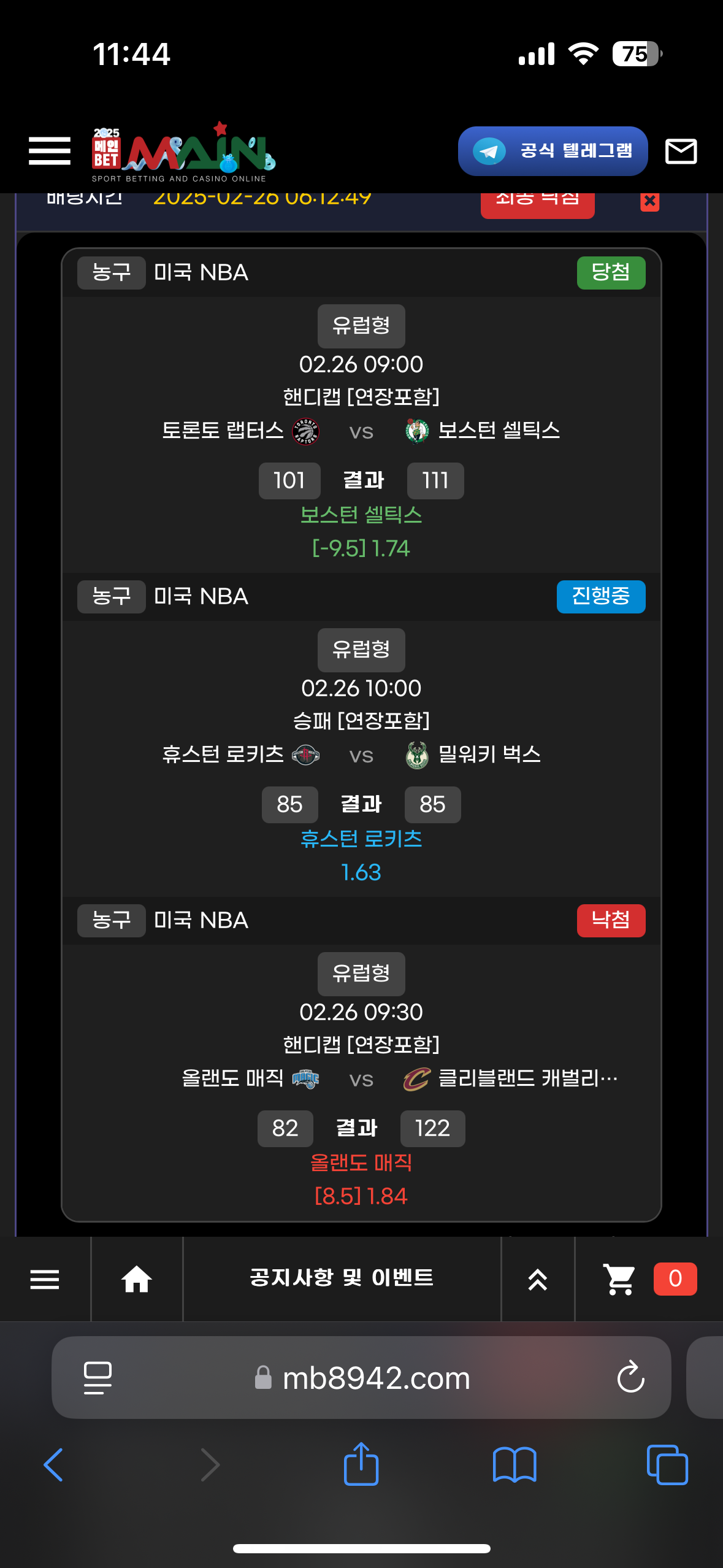This screenshot has width=723, height=1568.
Task: Open the bottom bar menu icon
Action: pos(45,1279)
